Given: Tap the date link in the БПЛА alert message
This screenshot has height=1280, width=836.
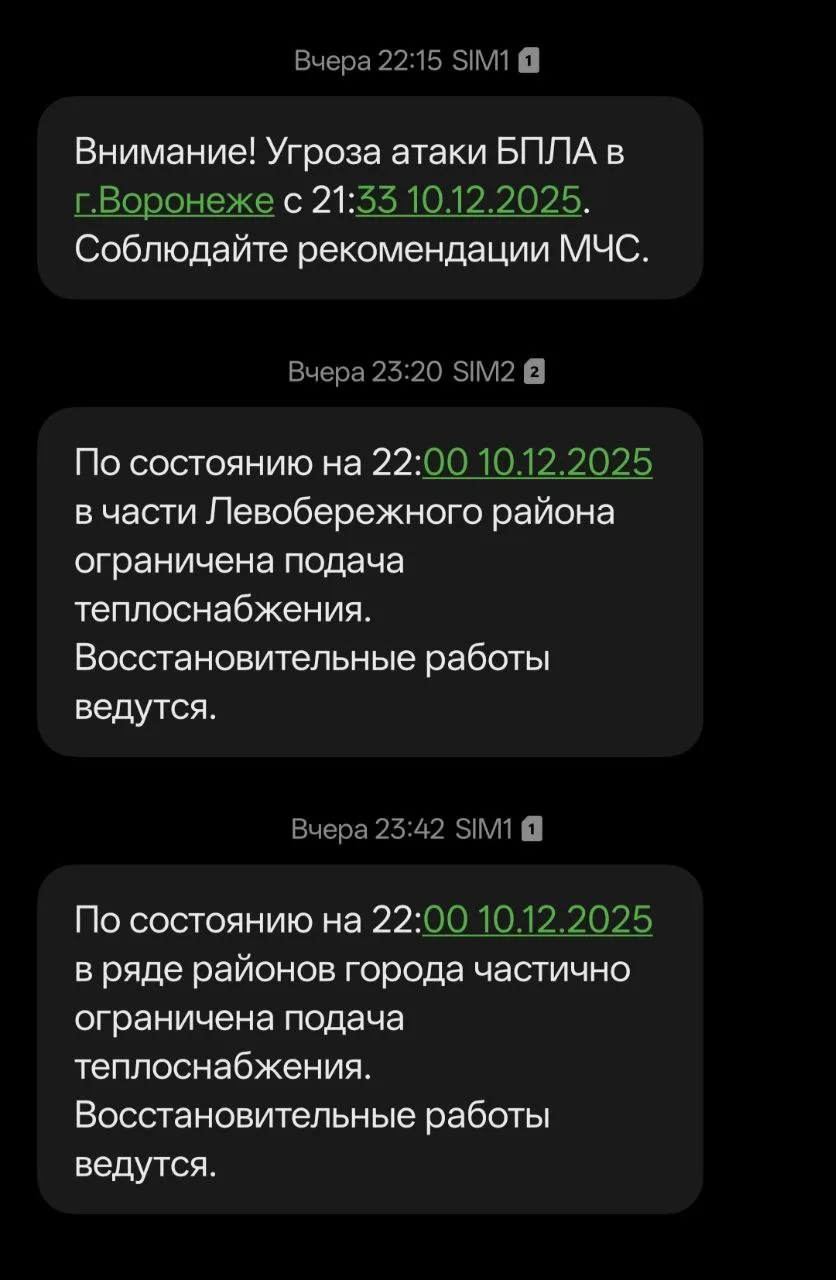Looking at the screenshot, I should pos(468,201).
